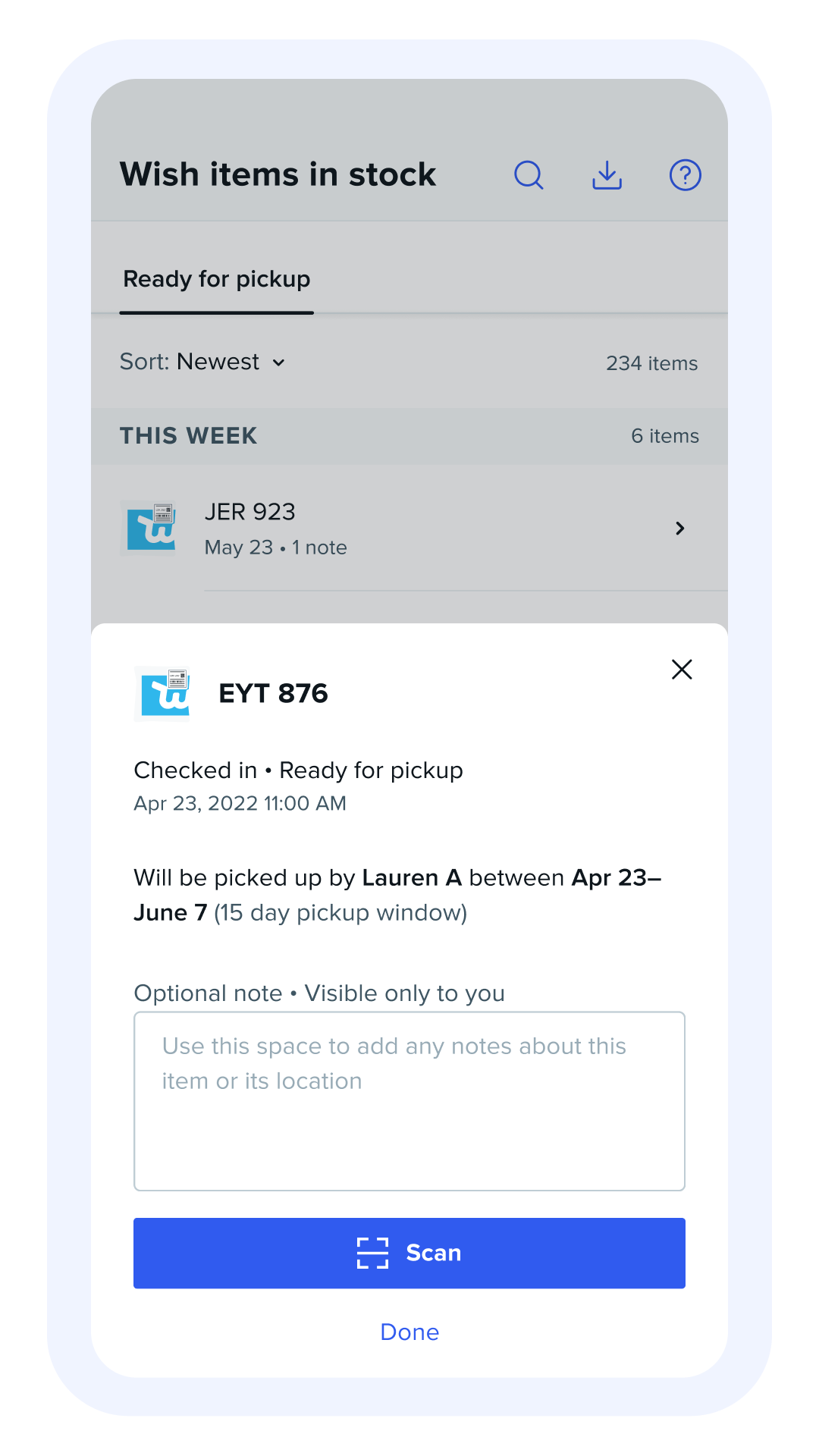819x1456 pixels.
Task: Select the Ready for pickup tab
Action: point(217,280)
